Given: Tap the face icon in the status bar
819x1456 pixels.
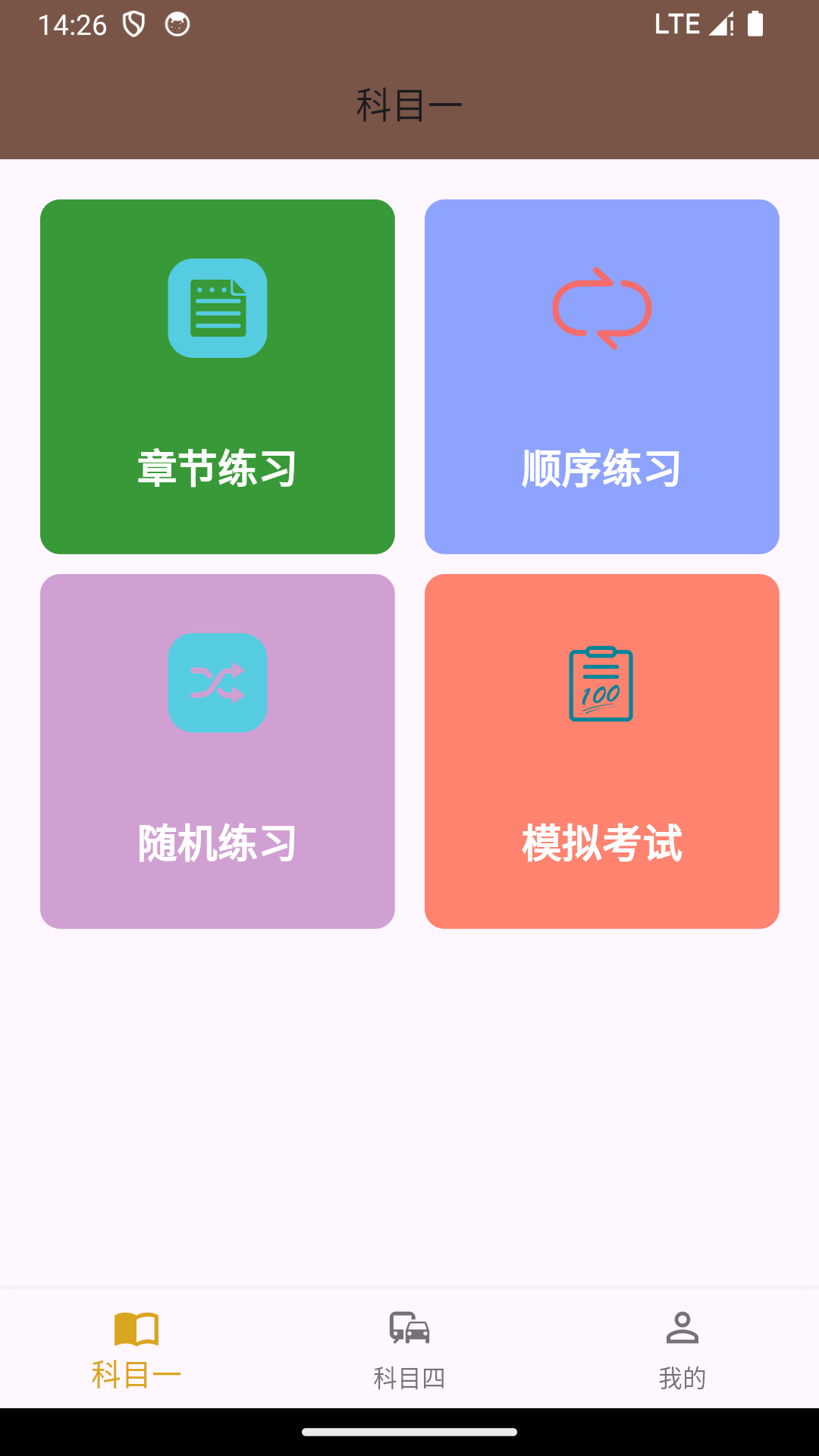Looking at the screenshot, I should point(177,24).
